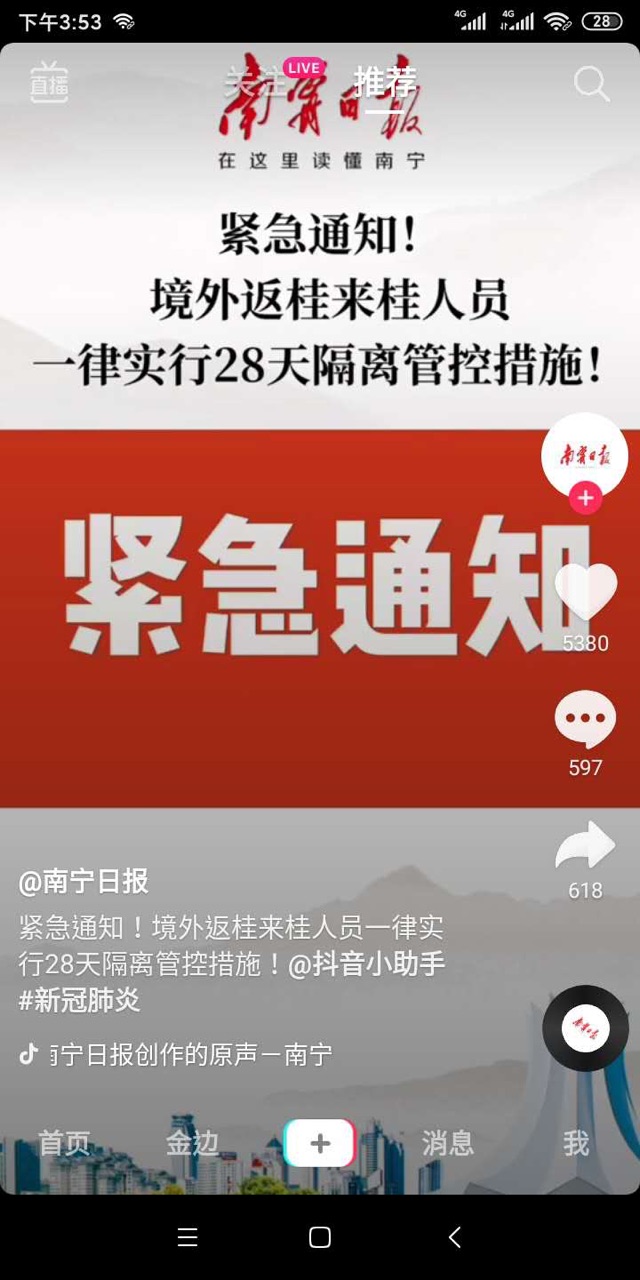Switch to the 金边 city tab
Image resolution: width=640 pixels, height=1280 pixels.
tap(192, 1143)
